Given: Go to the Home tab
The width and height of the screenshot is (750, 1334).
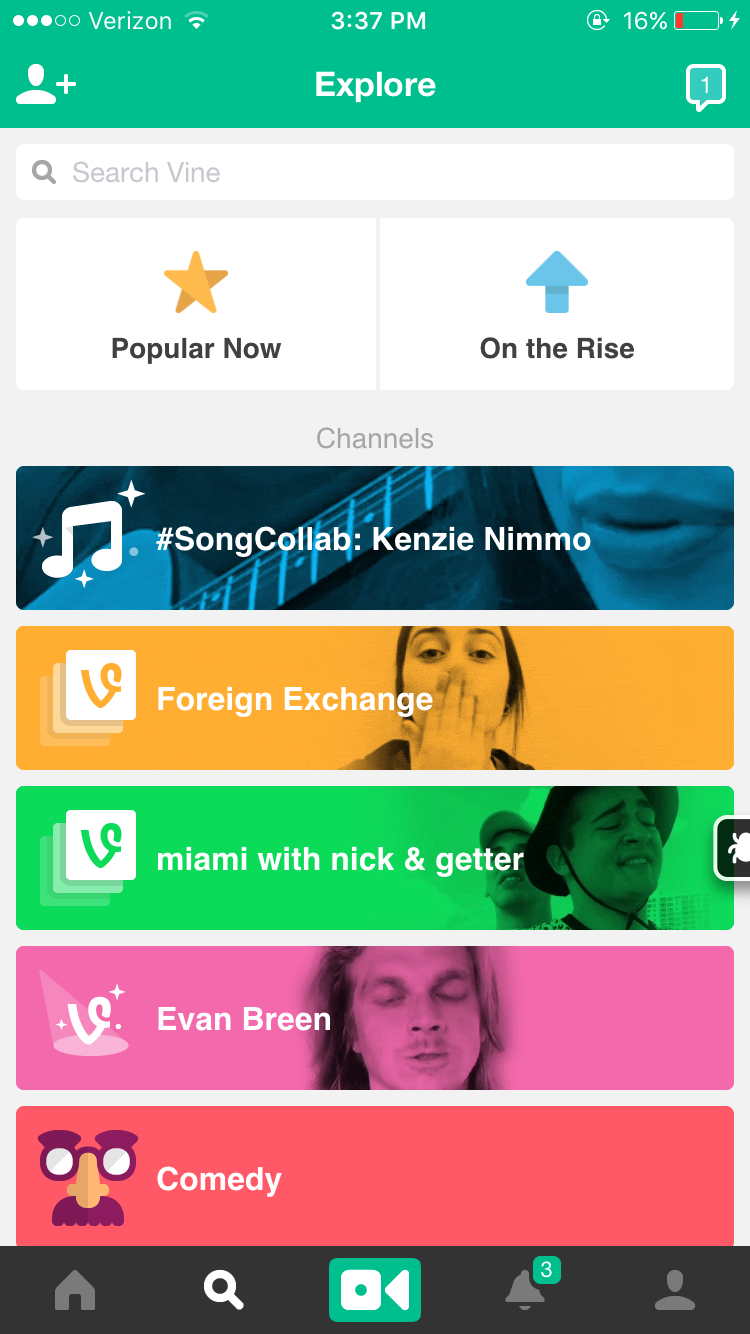Looking at the screenshot, I should [75, 1290].
